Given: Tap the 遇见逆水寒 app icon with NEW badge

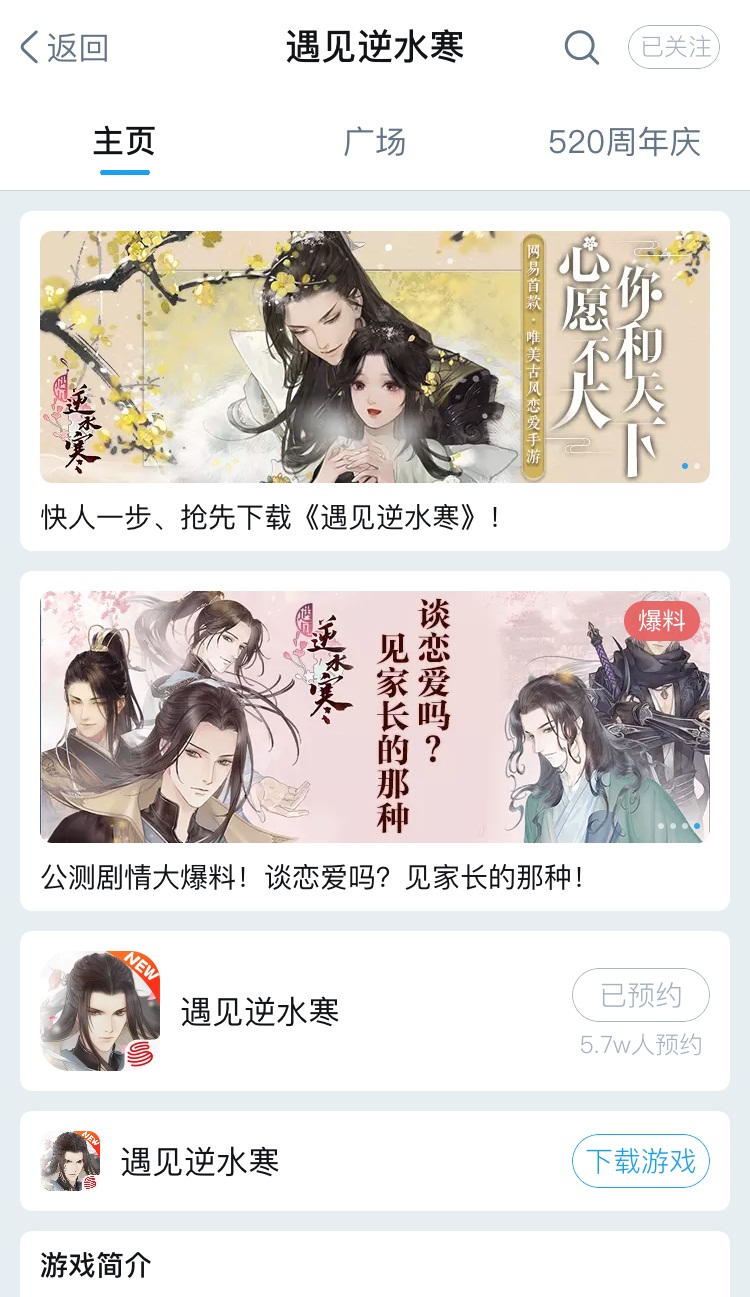Looking at the screenshot, I should click(x=100, y=1010).
